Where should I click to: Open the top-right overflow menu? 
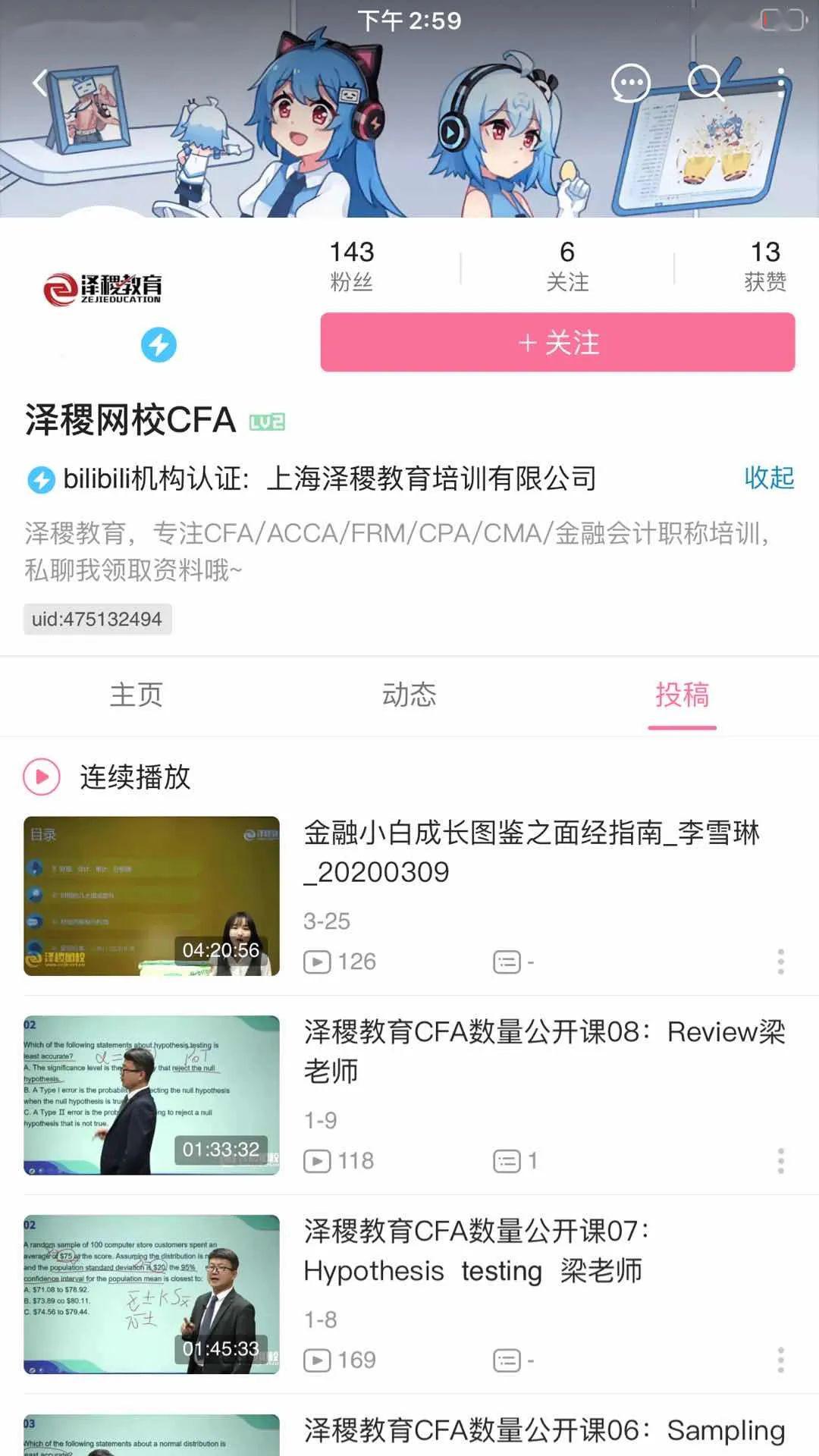coord(781,82)
